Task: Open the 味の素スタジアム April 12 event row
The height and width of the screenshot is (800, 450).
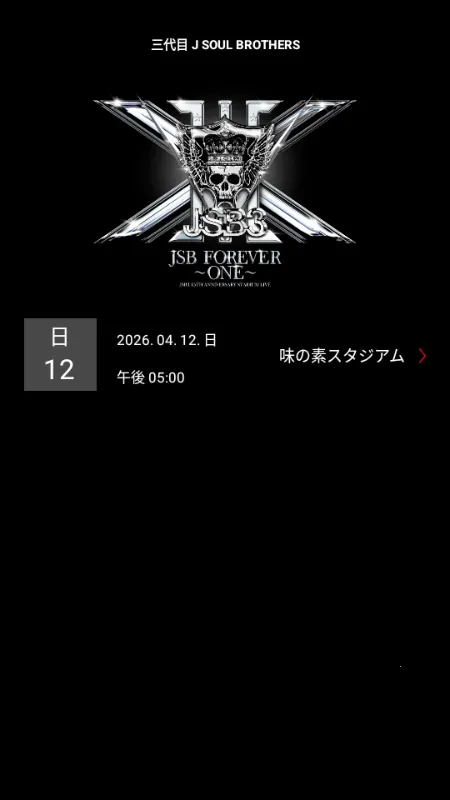Action: coord(225,355)
